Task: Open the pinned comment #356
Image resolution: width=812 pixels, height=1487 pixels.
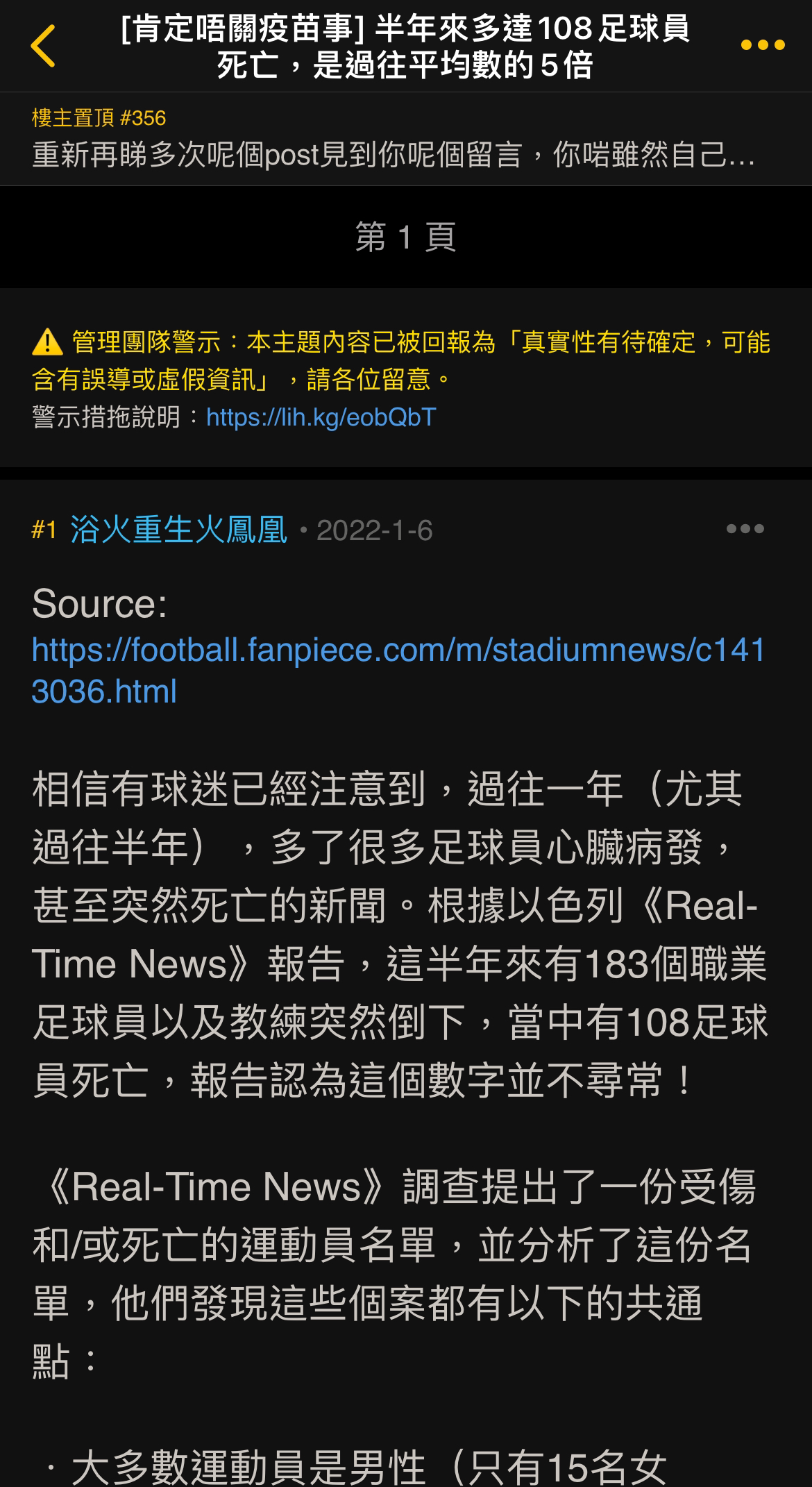Action: (406, 139)
